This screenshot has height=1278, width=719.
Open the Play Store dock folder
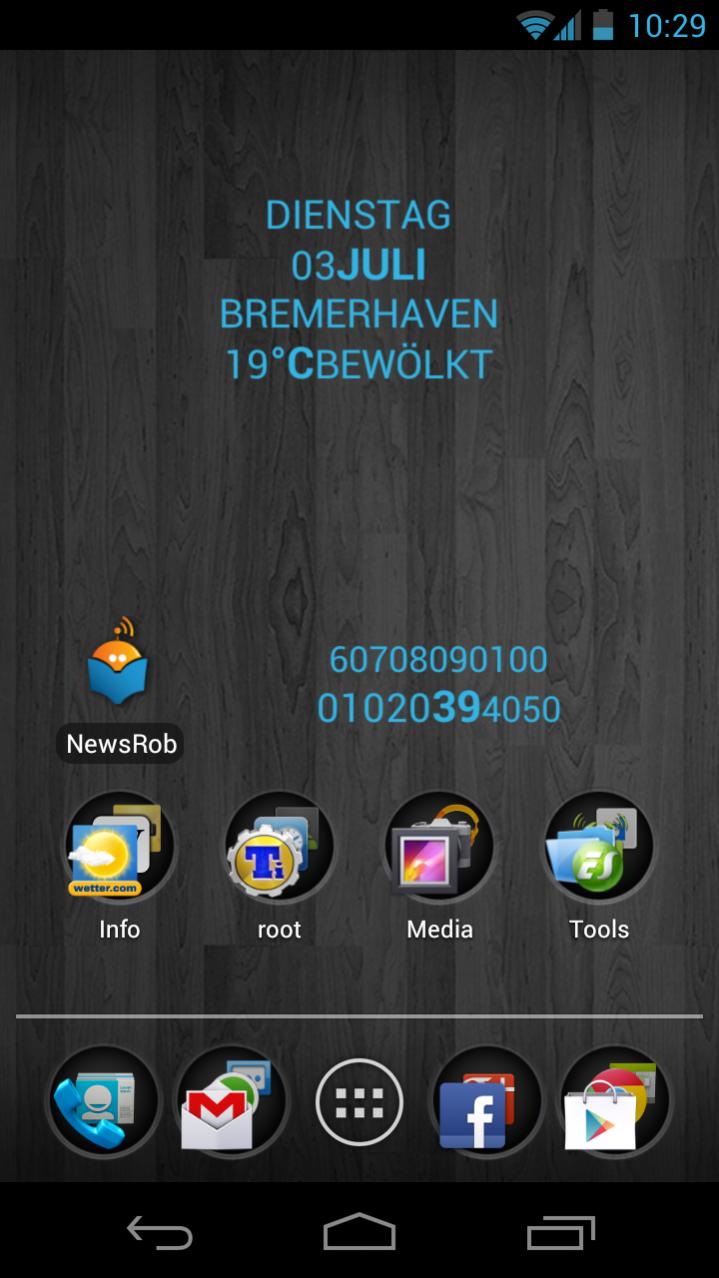pyautogui.click(x=615, y=1103)
